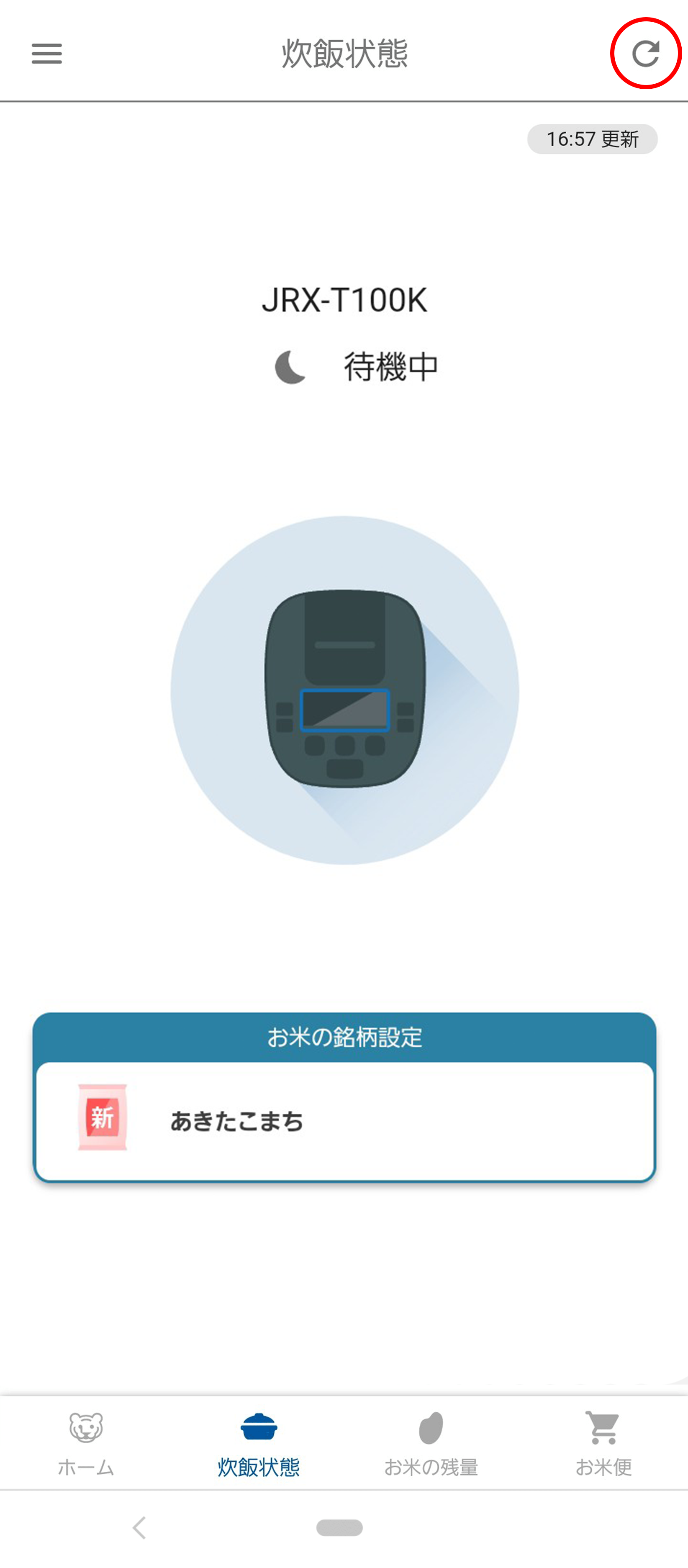Go to the お米の残量 tab
Image resolution: width=688 pixels, height=1568 pixels.
click(431, 1443)
